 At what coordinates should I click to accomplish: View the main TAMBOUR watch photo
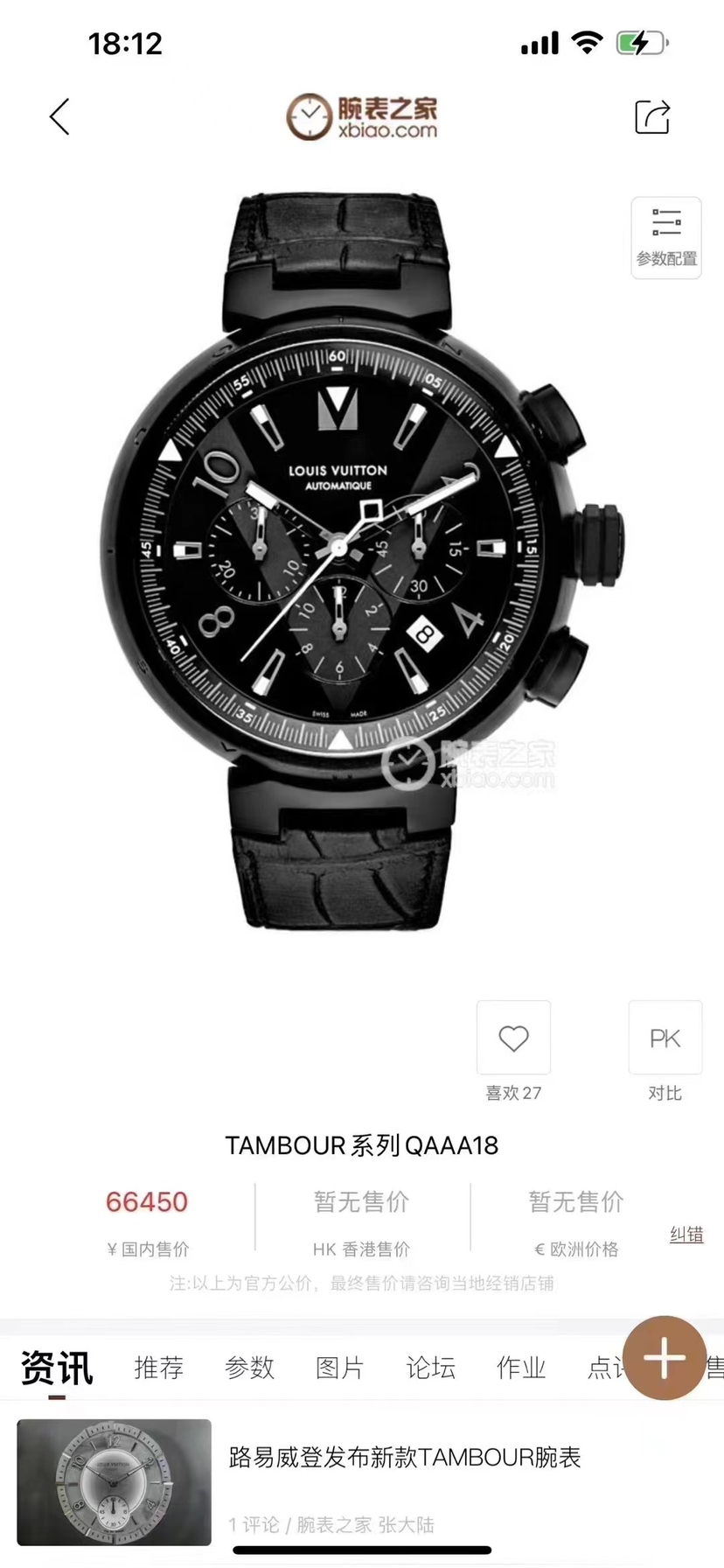coord(362,560)
